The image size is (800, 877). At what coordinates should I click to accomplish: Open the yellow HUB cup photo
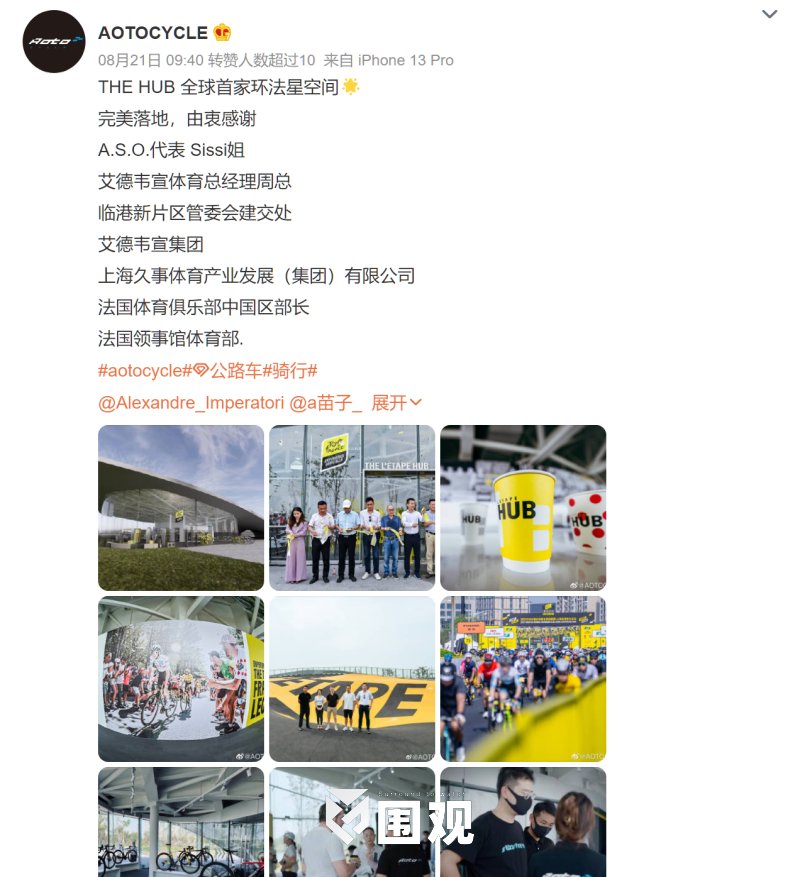coord(523,508)
